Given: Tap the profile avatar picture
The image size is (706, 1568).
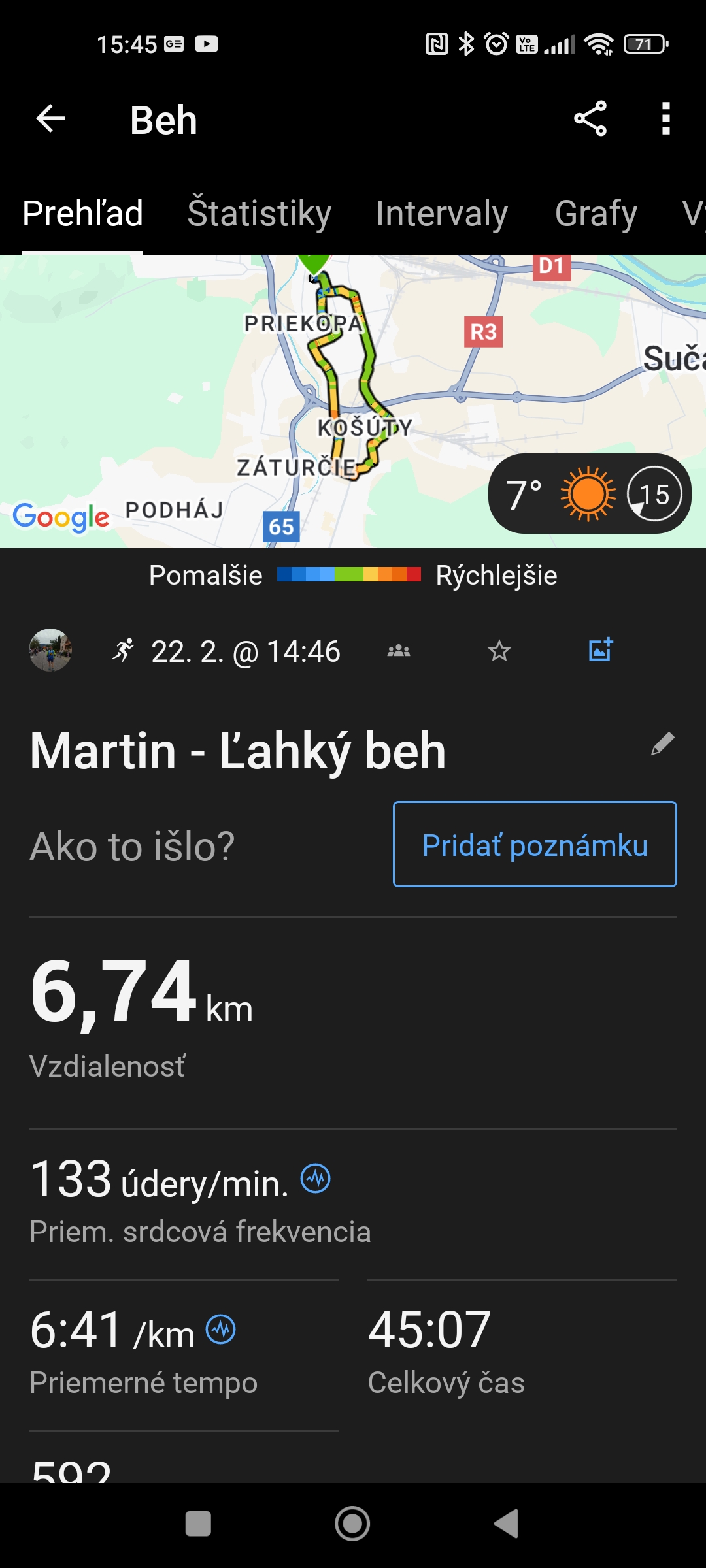Looking at the screenshot, I should tap(50, 650).
